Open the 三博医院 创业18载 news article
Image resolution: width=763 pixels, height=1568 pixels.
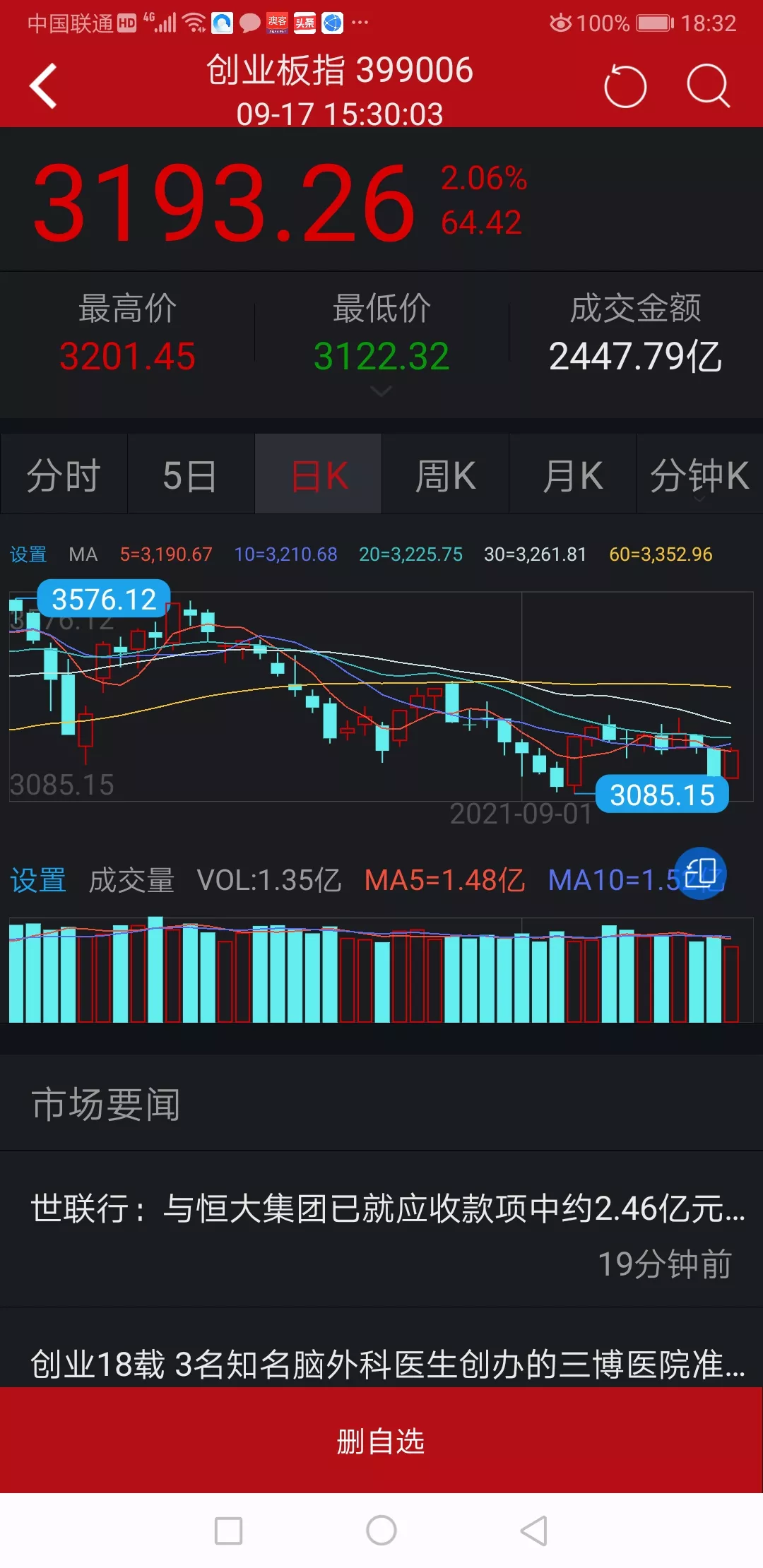[387, 1363]
